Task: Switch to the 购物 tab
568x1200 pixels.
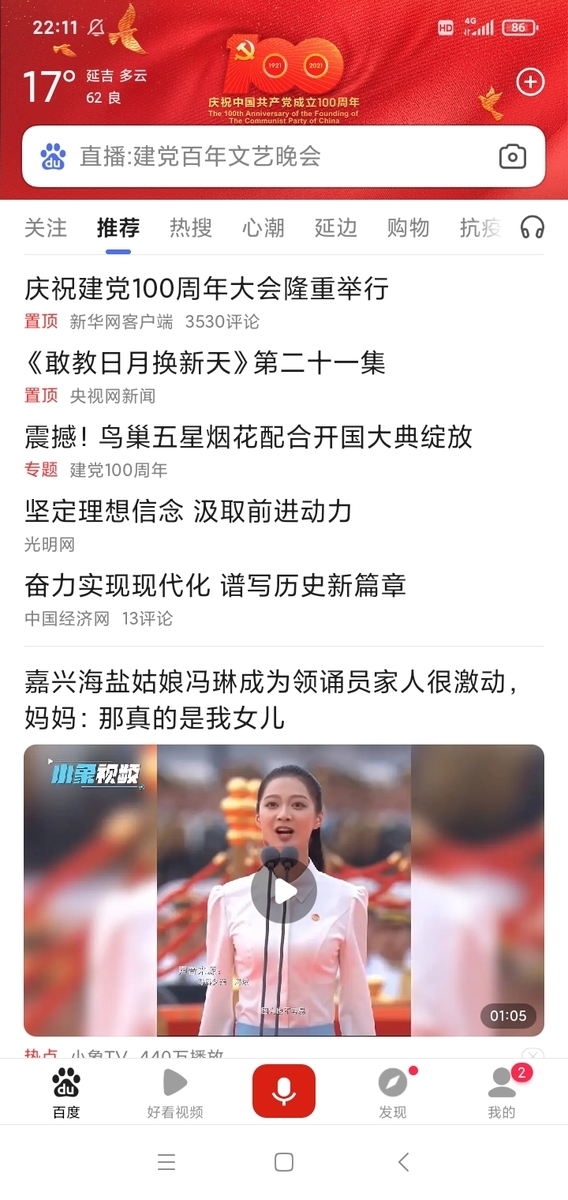Action: coord(408,228)
